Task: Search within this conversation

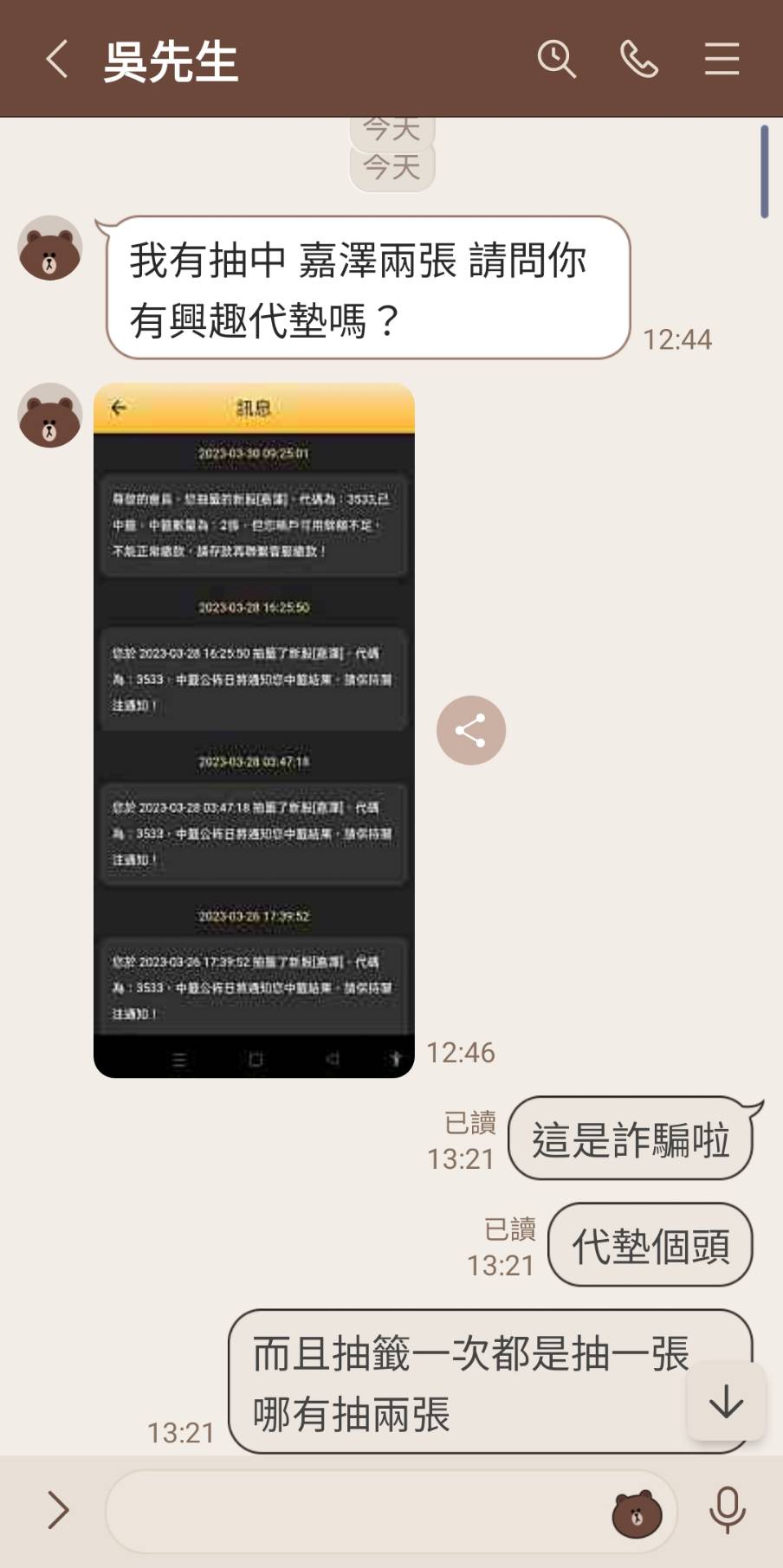Action: [x=556, y=60]
